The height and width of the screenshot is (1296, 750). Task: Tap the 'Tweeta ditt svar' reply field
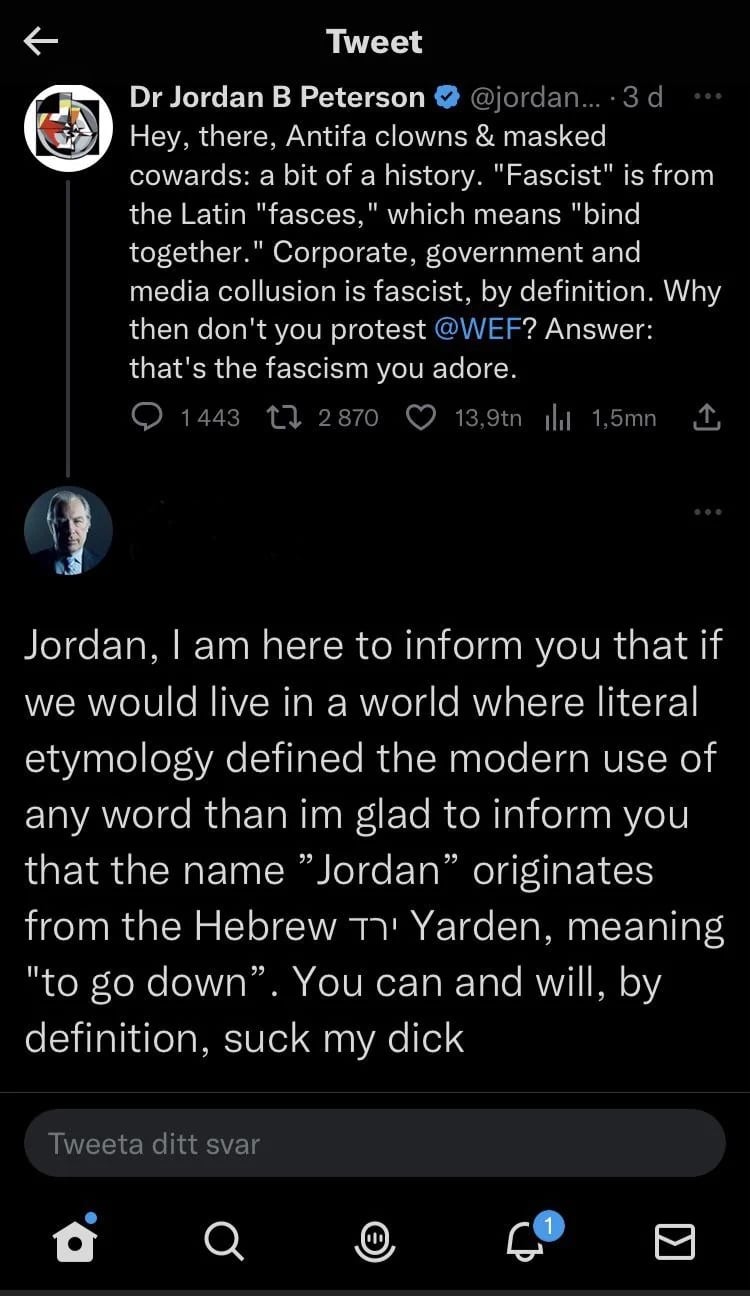coord(375,1142)
